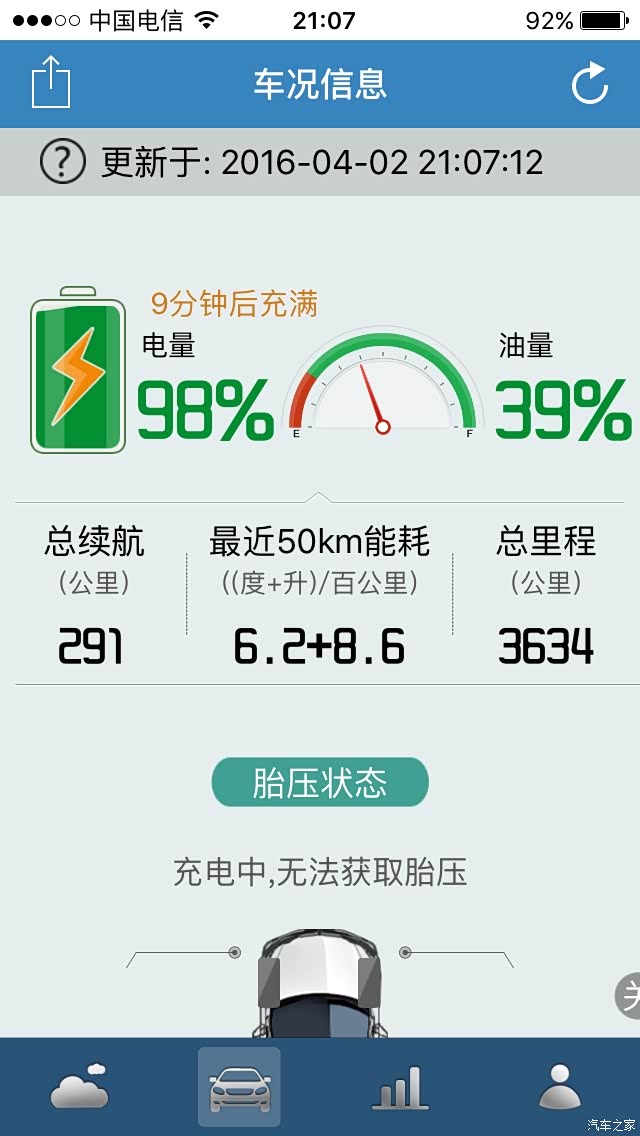640x1136 pixels.
Task: Tap the 胎压状态 button
Action: (320, 783)
